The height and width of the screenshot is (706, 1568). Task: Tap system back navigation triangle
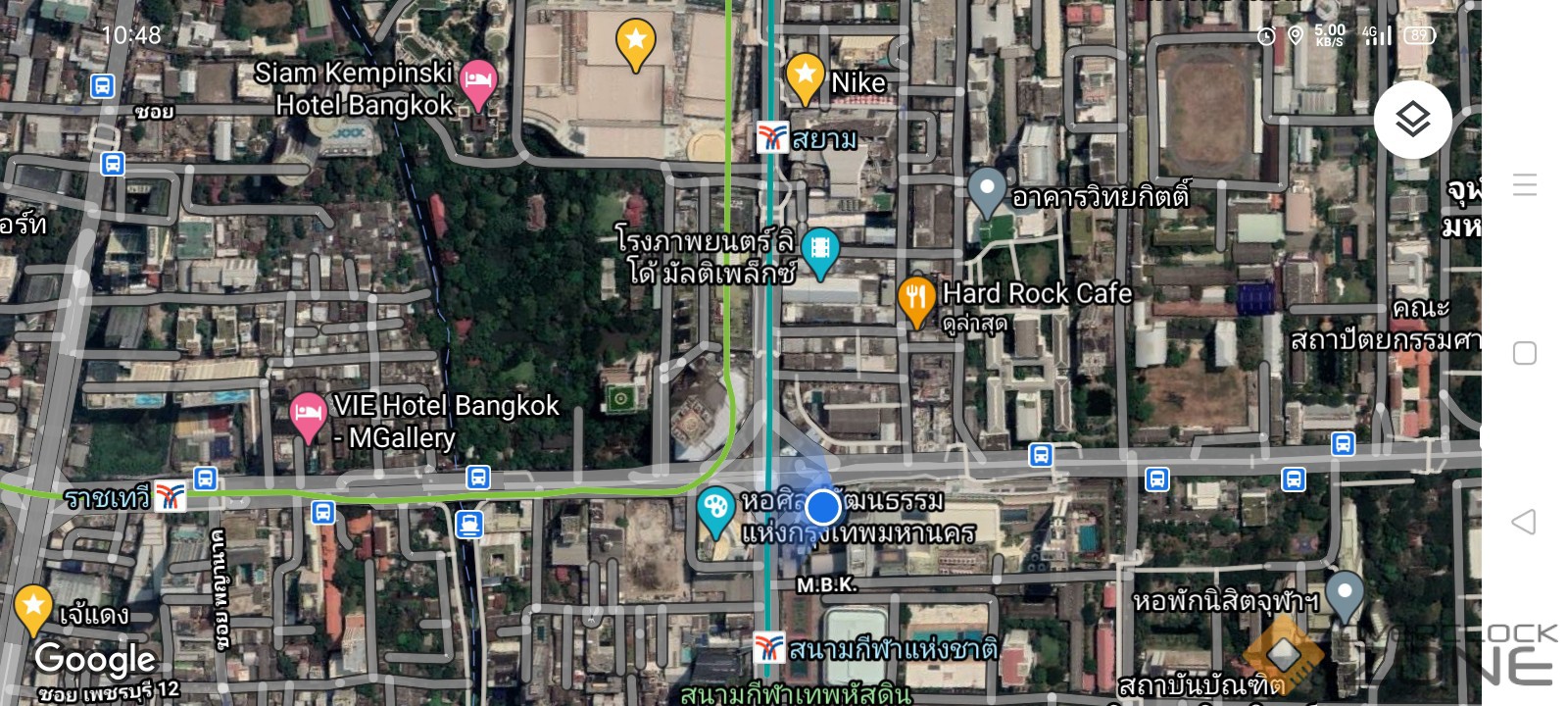1524,522
